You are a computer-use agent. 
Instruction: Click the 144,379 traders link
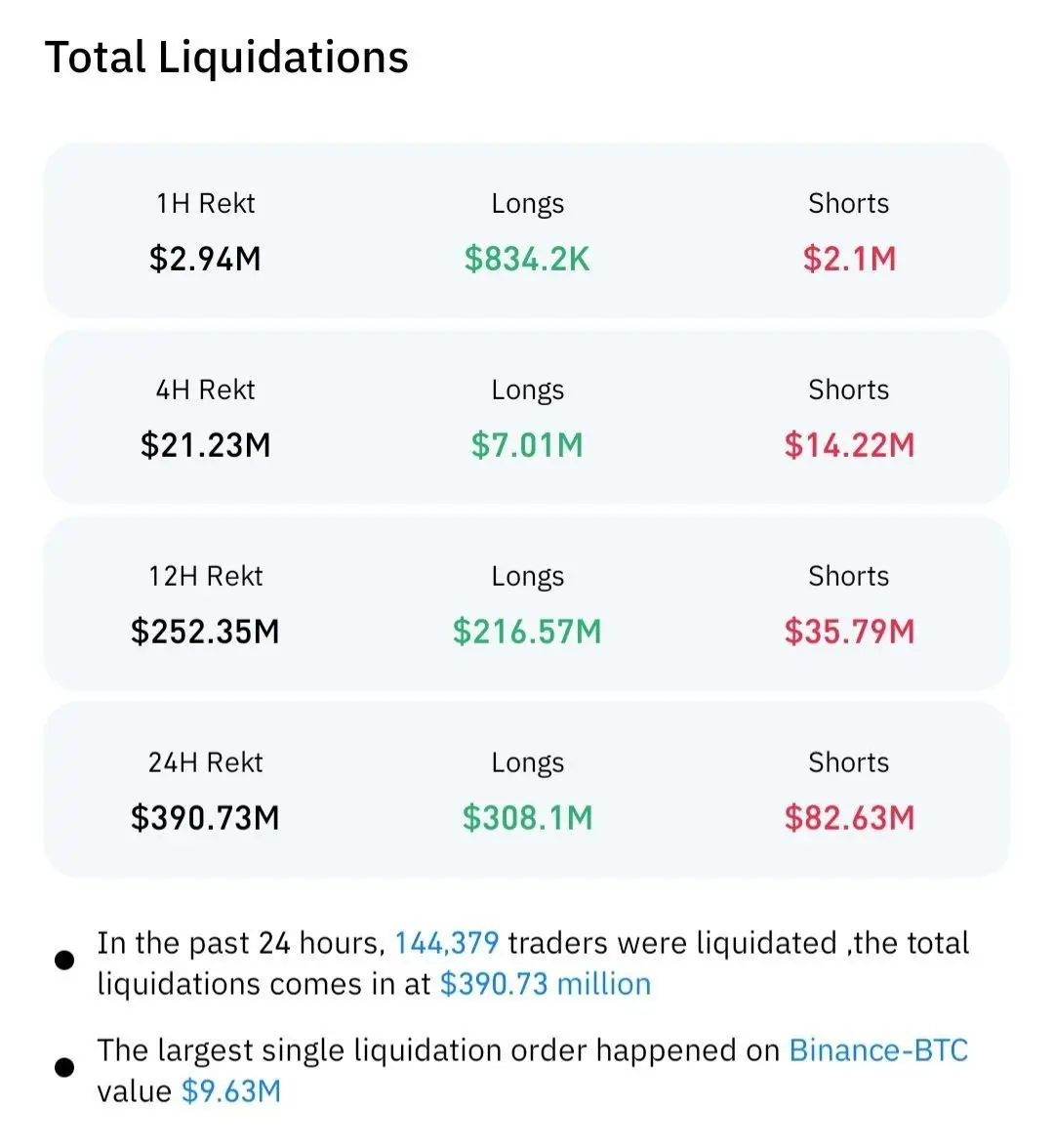pyautogui.click(x=447, y=942)
